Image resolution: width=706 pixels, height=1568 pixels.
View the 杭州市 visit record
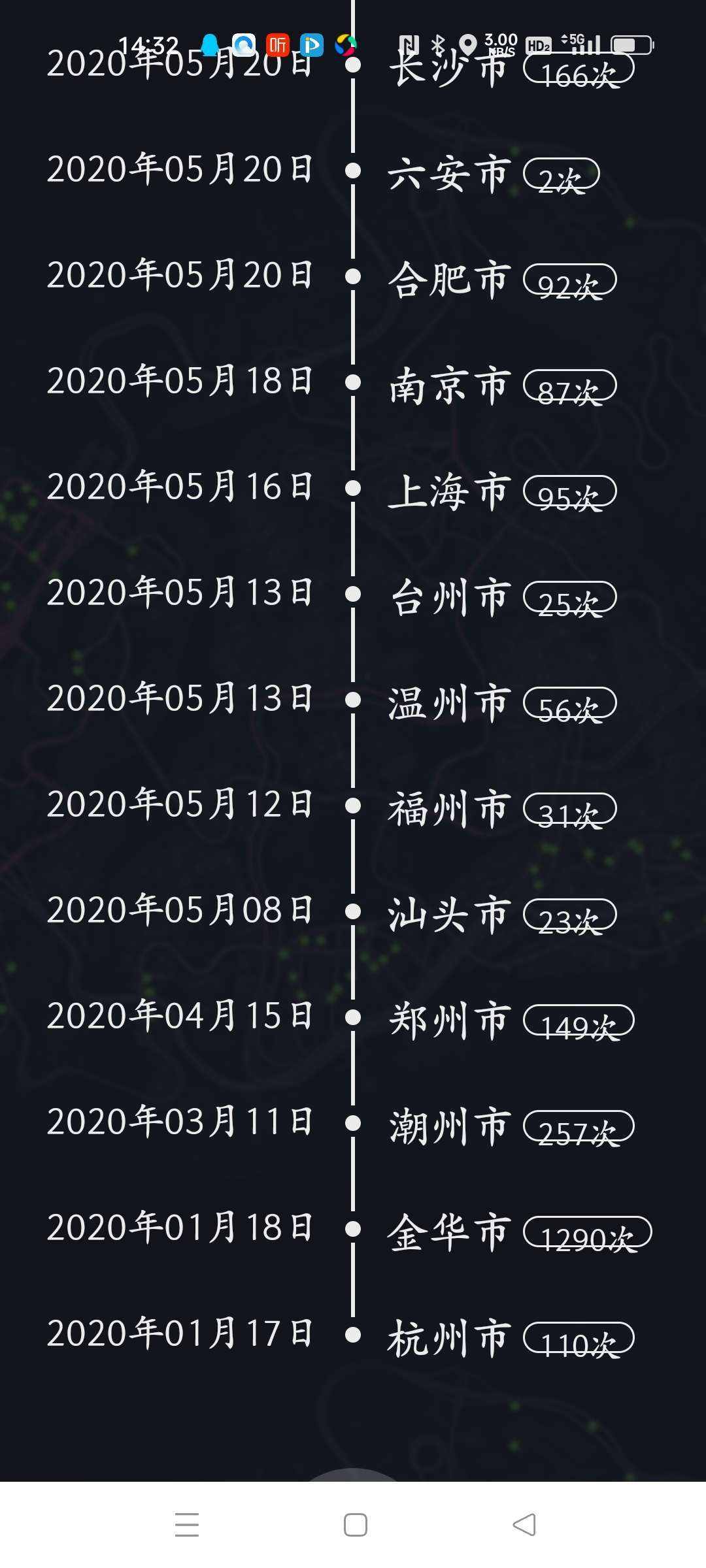(448, 1337)
